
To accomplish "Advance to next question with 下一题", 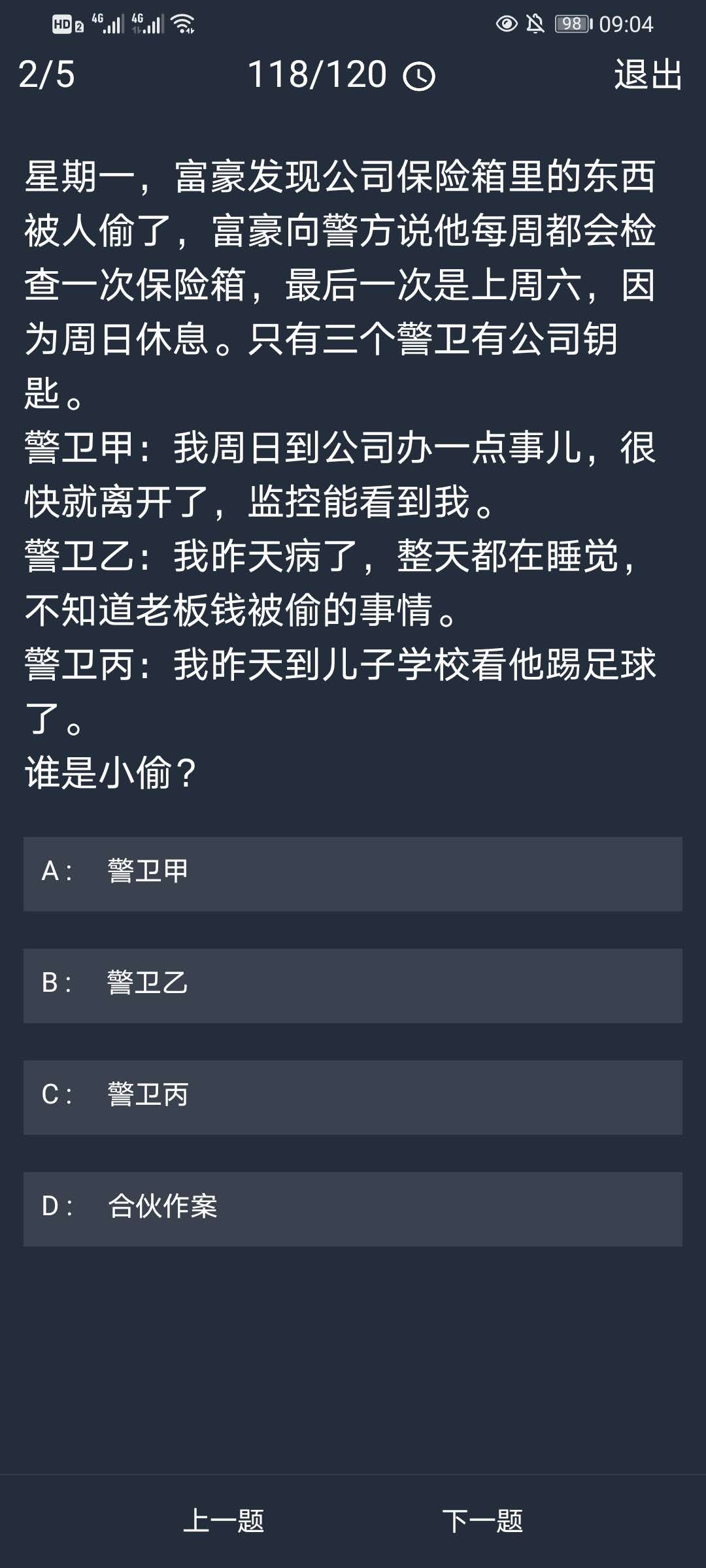I will coord(482,1520).
